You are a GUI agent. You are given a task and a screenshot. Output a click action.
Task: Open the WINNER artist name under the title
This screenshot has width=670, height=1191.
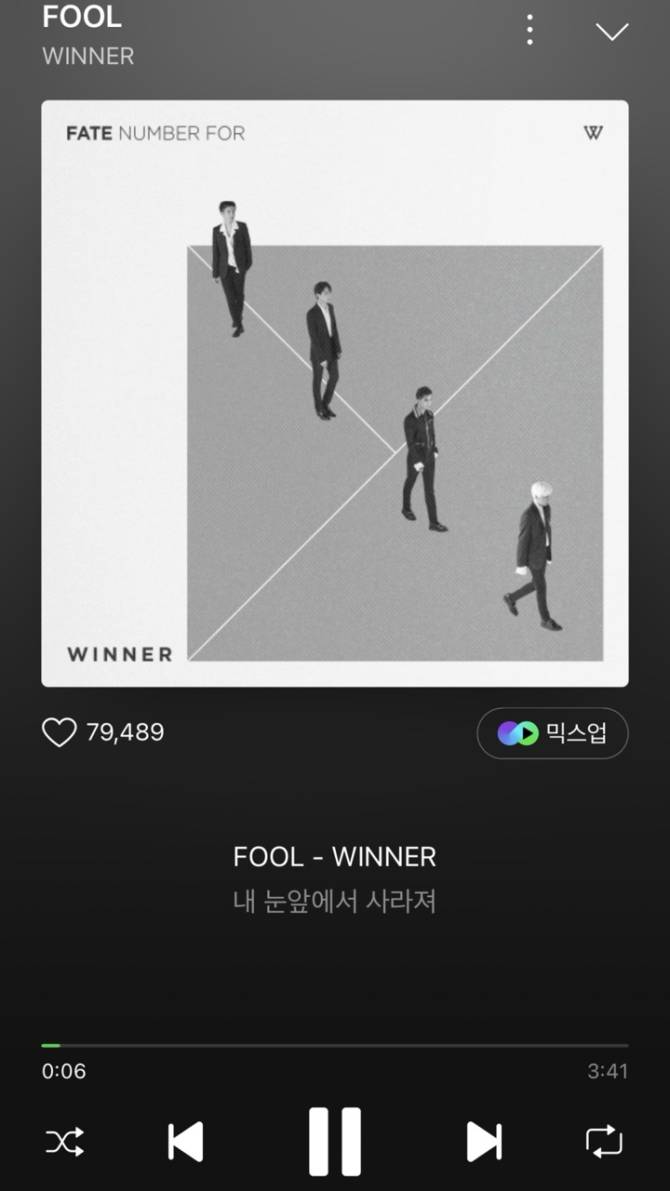point(88,56)
